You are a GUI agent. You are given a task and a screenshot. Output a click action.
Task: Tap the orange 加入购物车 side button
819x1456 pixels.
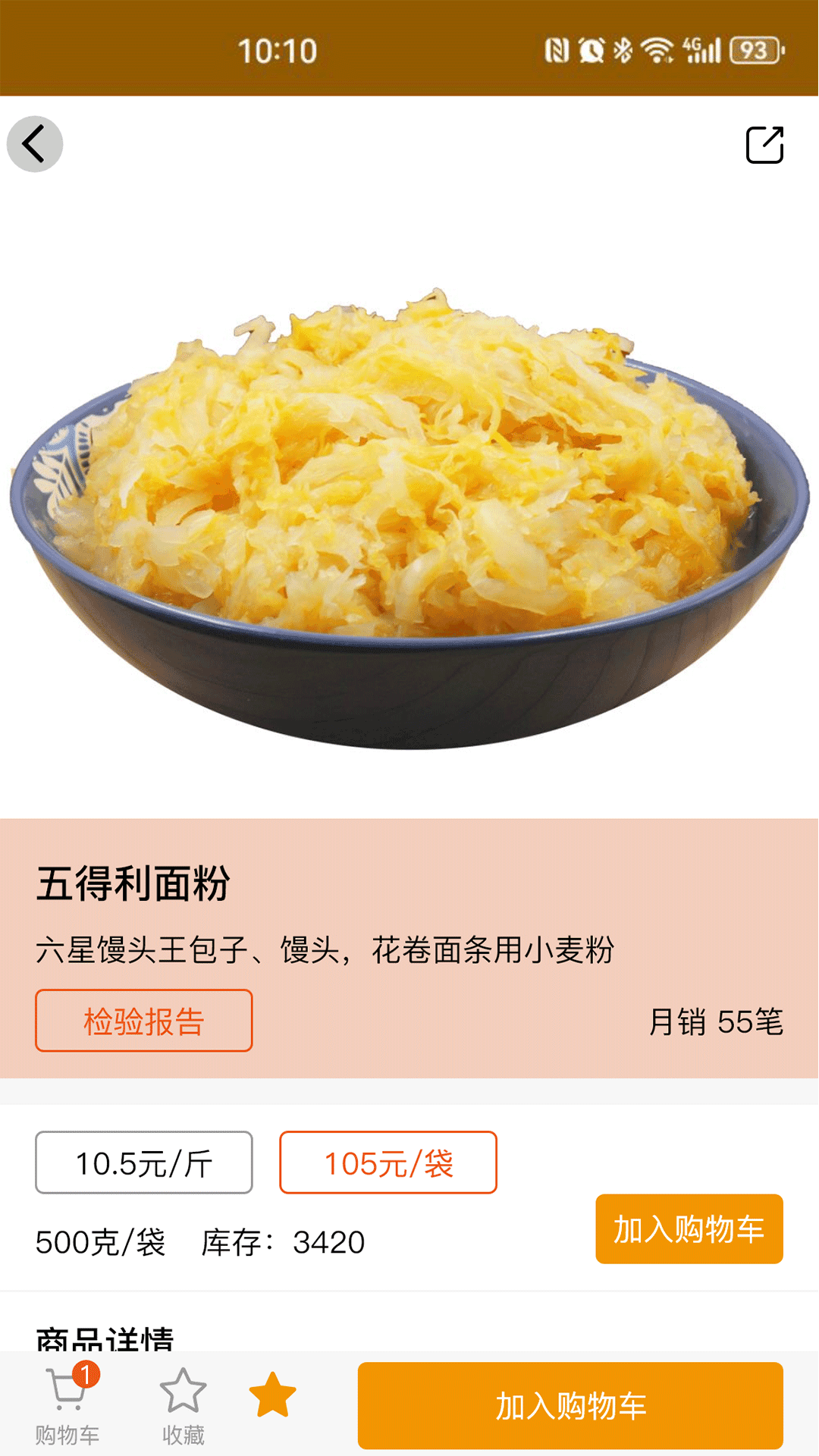pyautogui.click(x=689, y=1228)
